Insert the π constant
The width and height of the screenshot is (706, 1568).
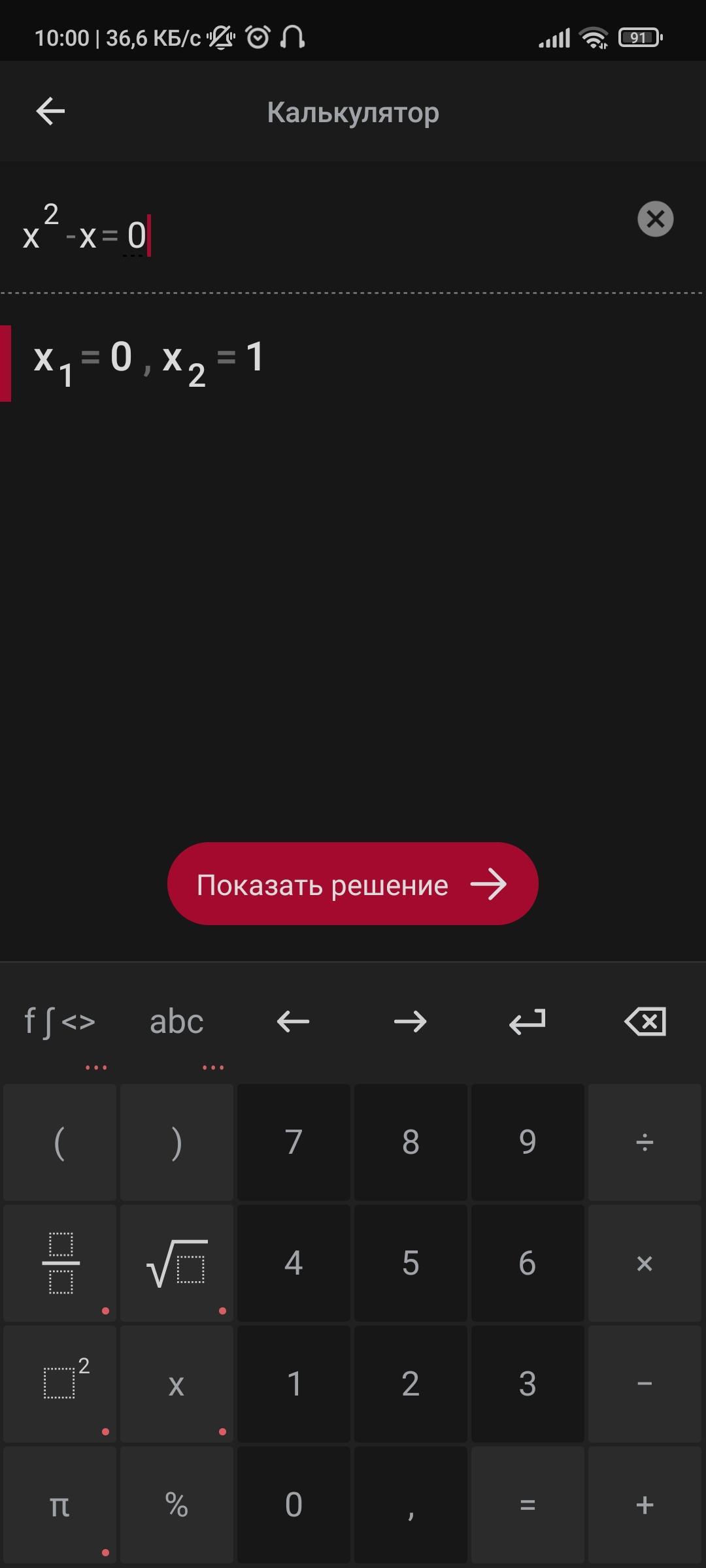click(59, 1505)
